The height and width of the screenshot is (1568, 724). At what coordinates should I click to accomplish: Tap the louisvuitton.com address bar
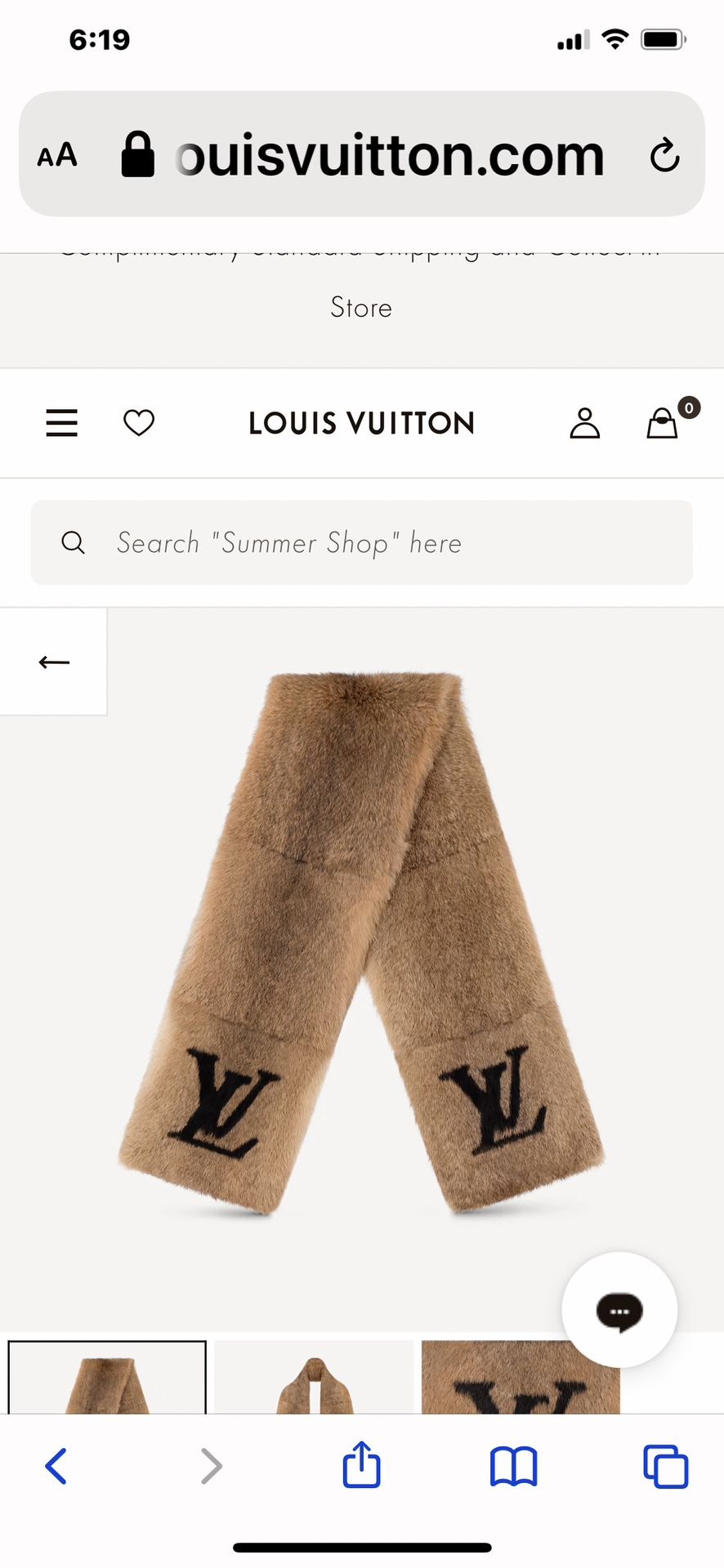(389, 155)
